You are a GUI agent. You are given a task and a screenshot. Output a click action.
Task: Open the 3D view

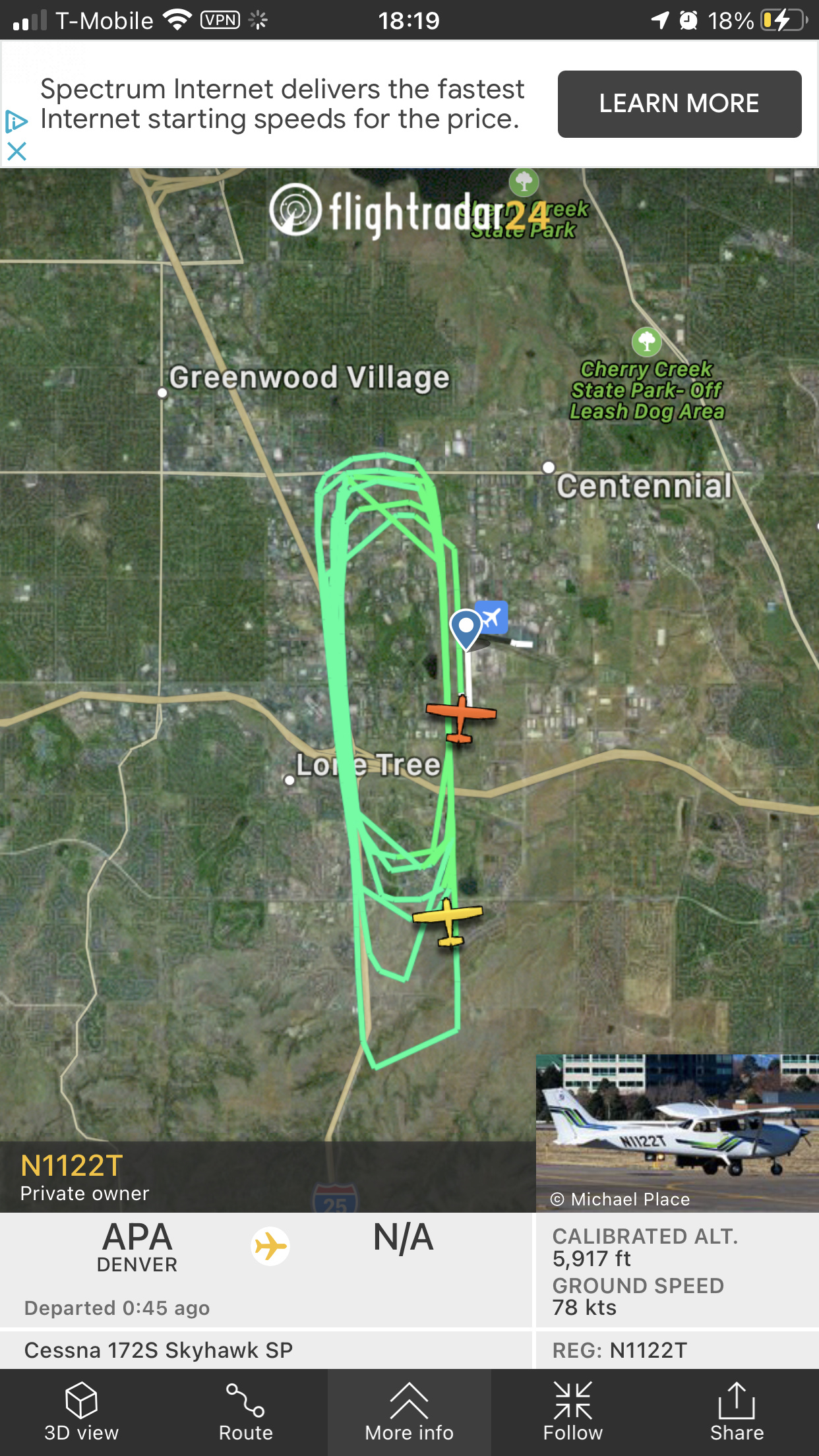[x=81, y=1412]
